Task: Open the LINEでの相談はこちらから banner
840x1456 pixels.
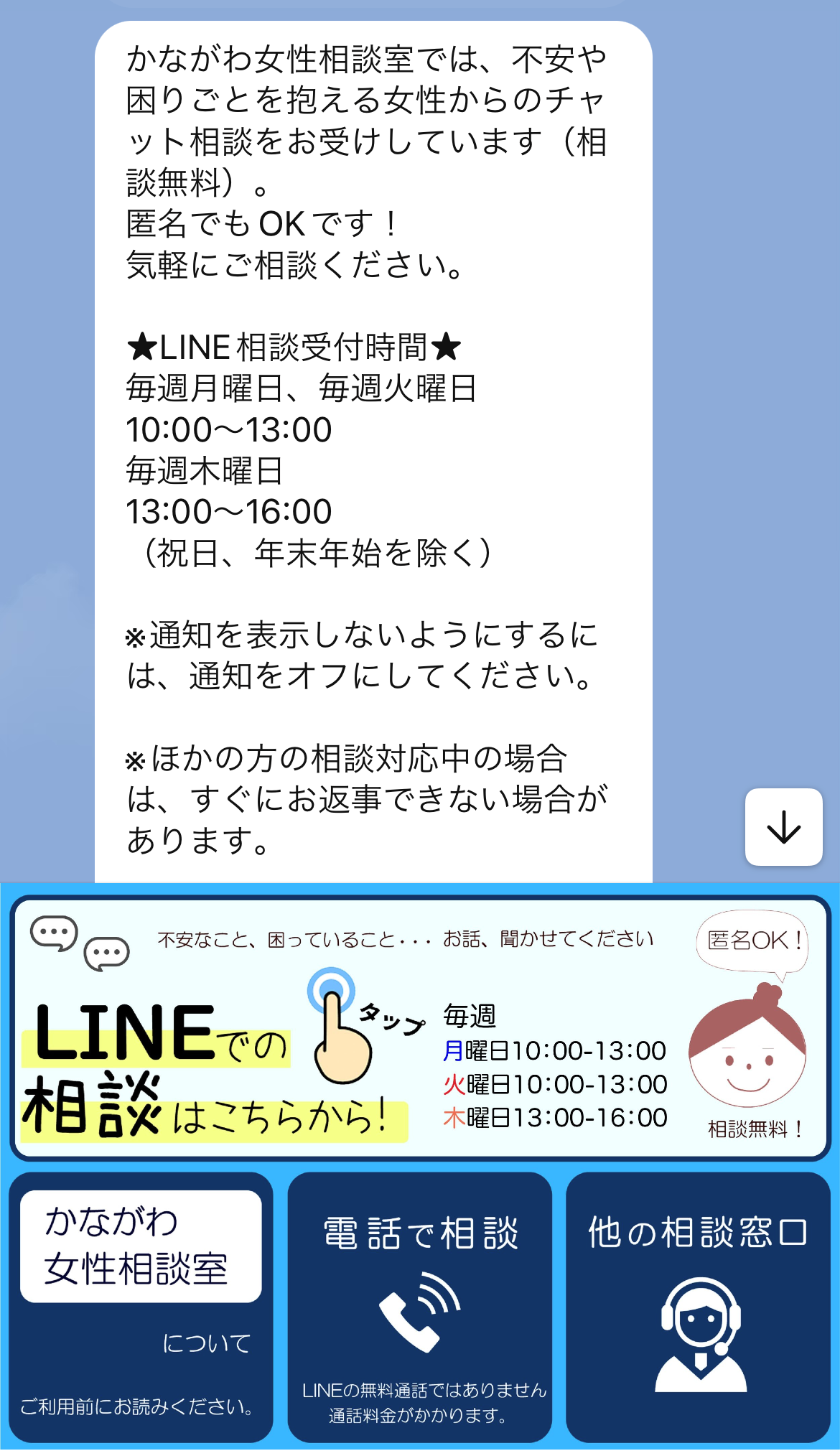Action: (x=420, y=1028)
